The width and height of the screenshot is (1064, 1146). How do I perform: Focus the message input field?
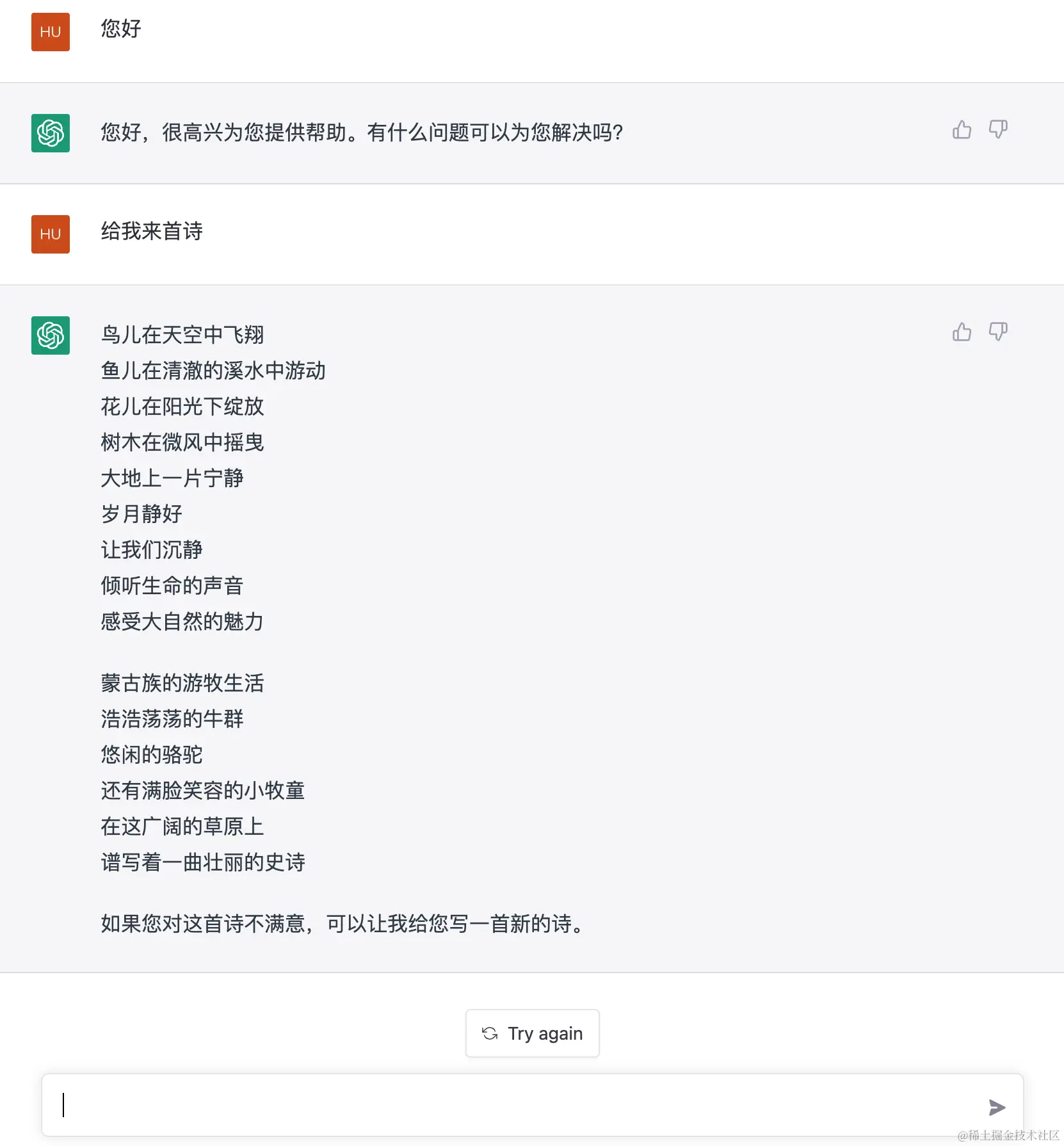click(x=512, y=1106)
